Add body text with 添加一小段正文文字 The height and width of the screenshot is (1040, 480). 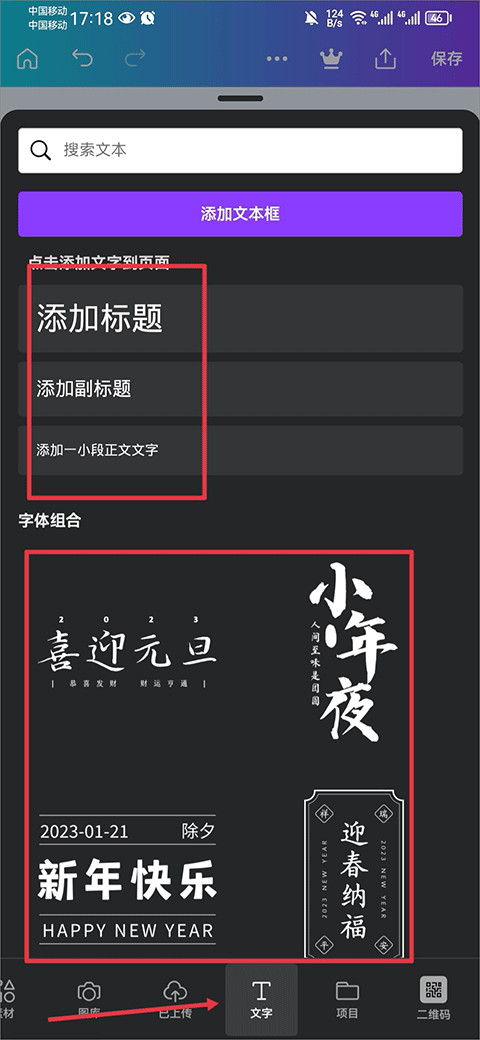coord(240,450)
